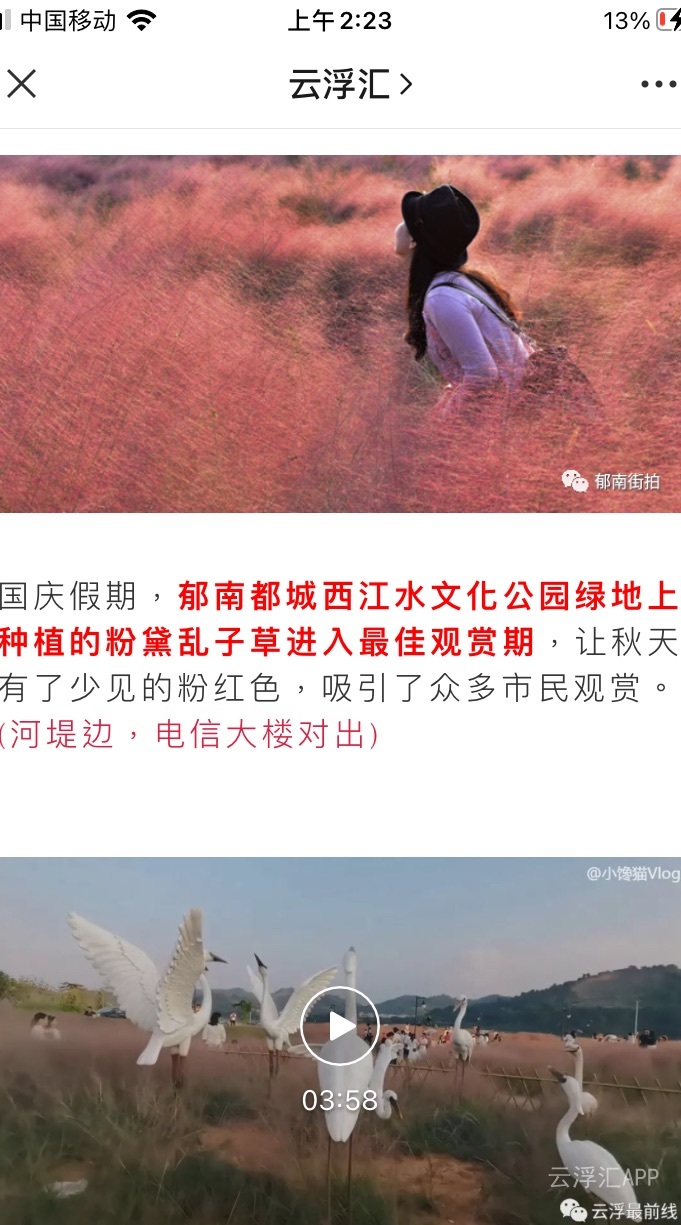View the pink grass field photo

tap(340, 333)
